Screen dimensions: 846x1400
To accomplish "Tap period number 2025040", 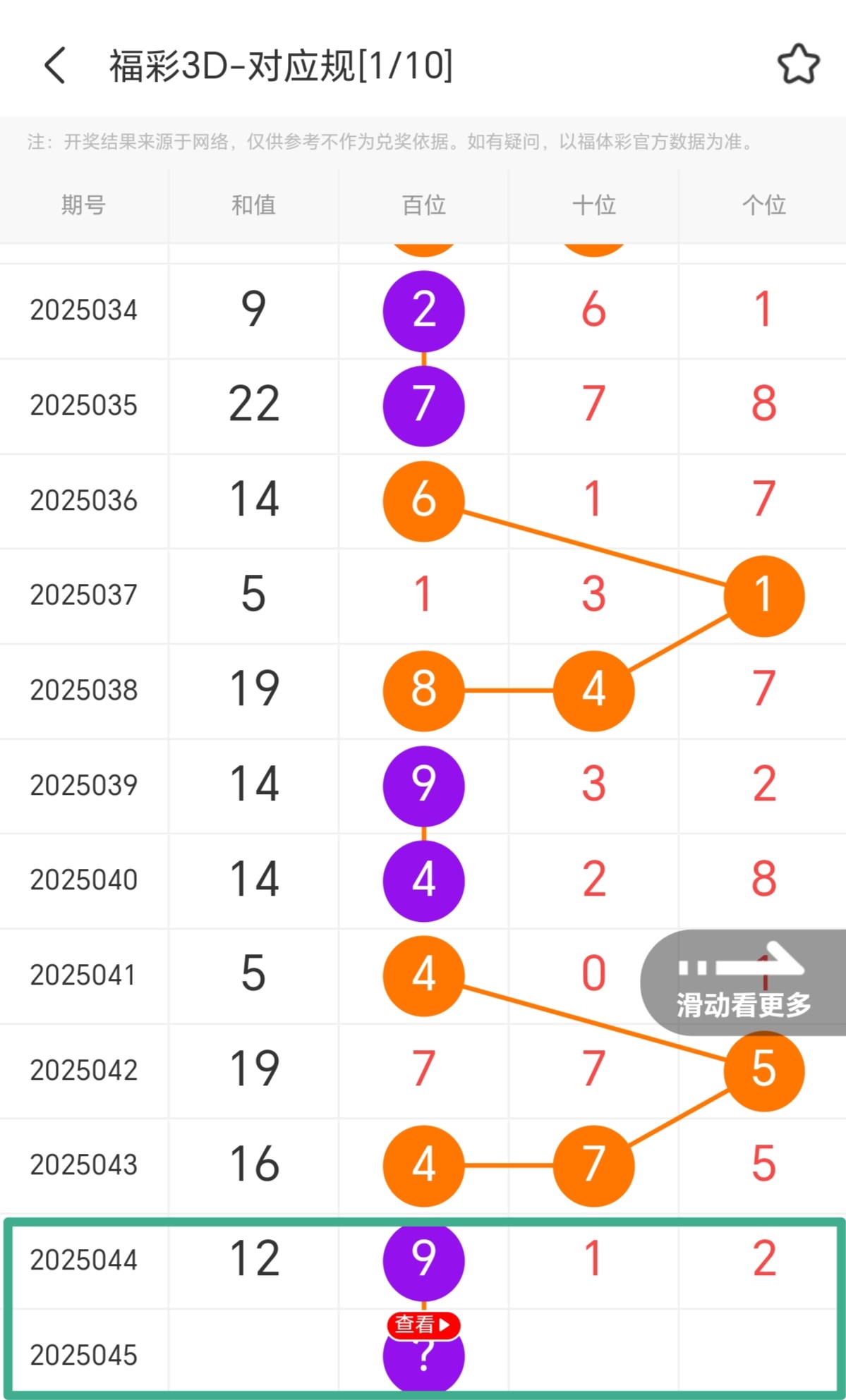I will click(83, 879).
